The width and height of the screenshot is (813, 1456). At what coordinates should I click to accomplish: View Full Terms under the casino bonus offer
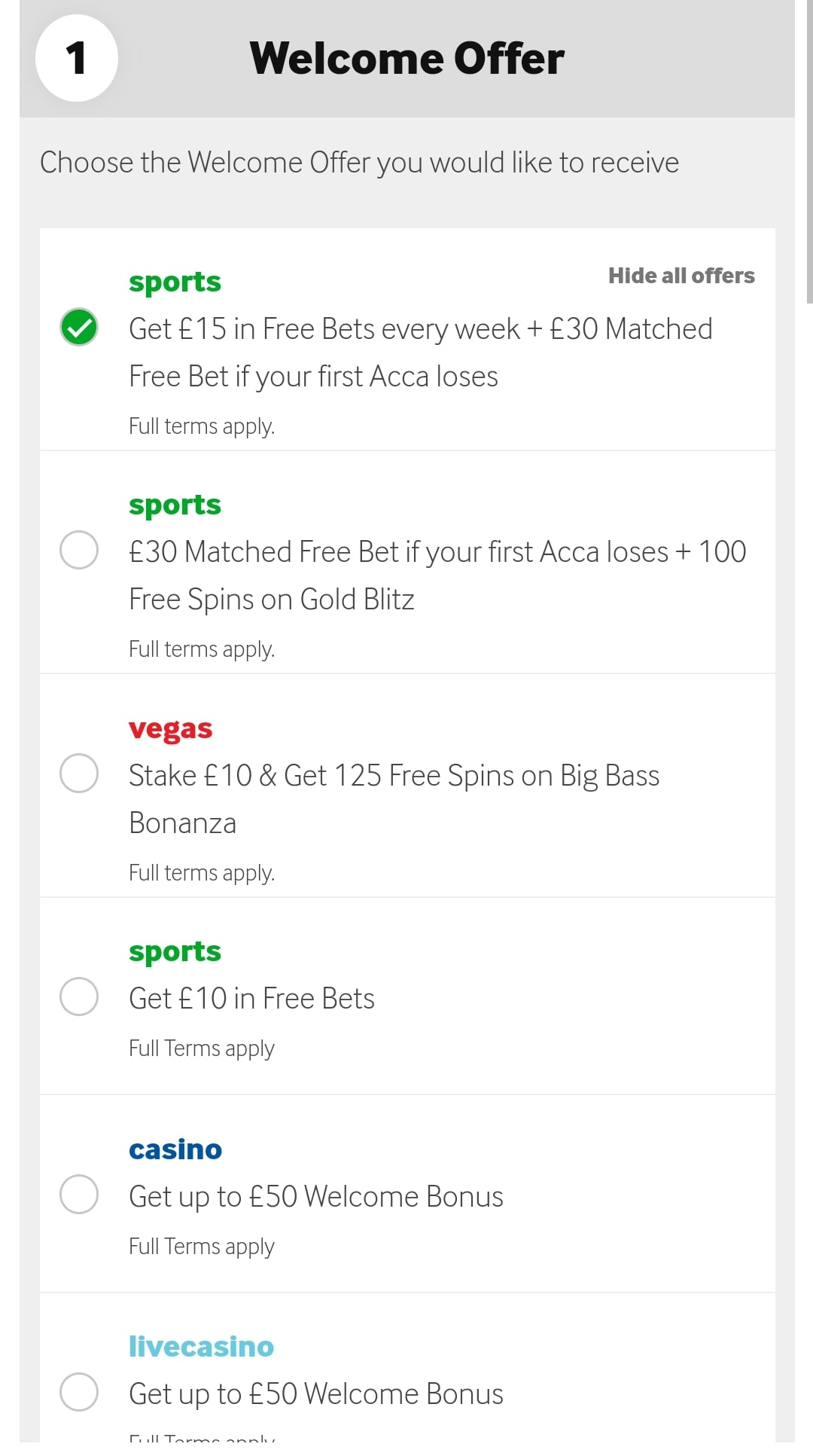pyautogui.click(x=202, y=1246)
